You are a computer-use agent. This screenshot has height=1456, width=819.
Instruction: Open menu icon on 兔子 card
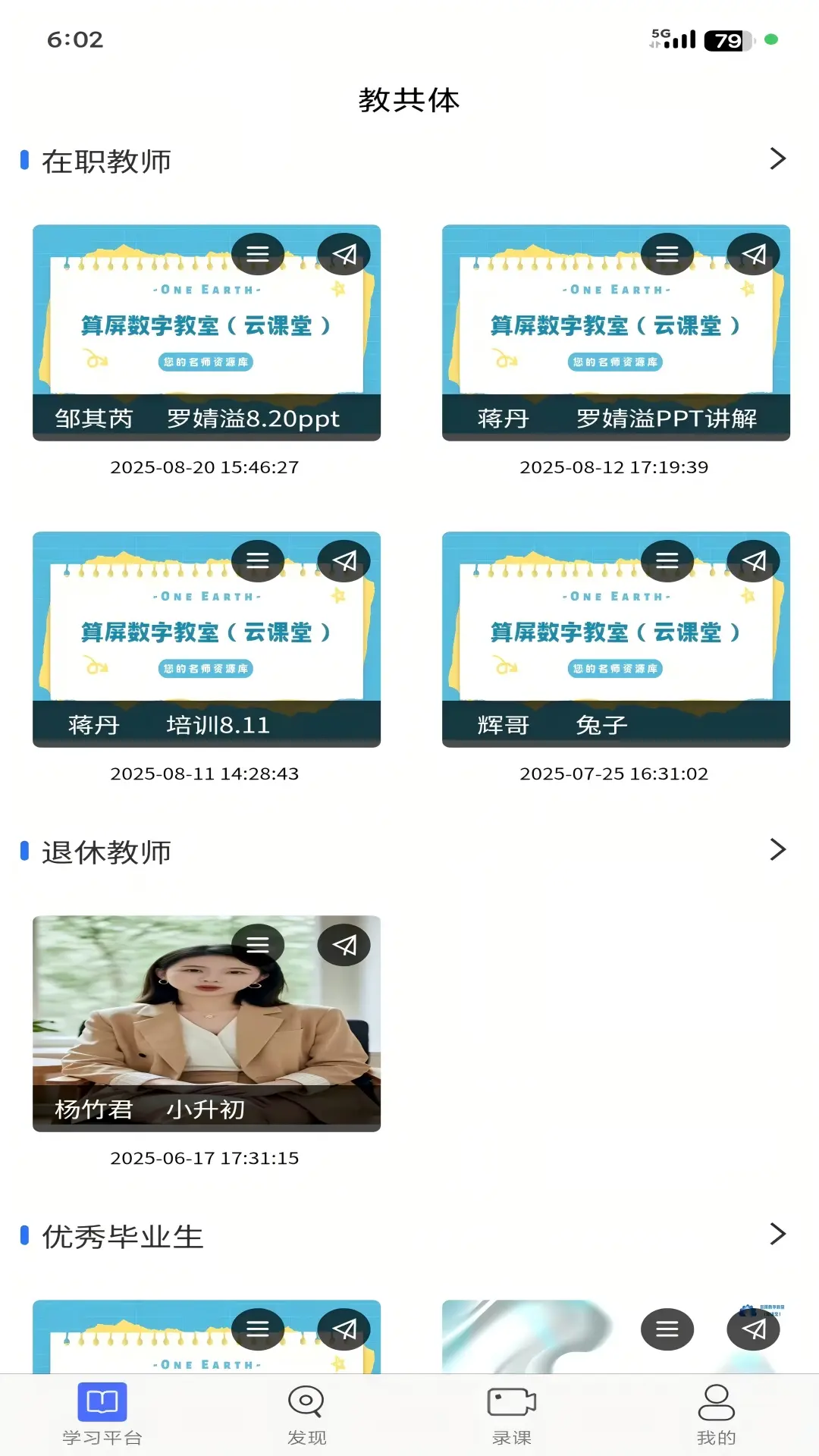(667, 561)
